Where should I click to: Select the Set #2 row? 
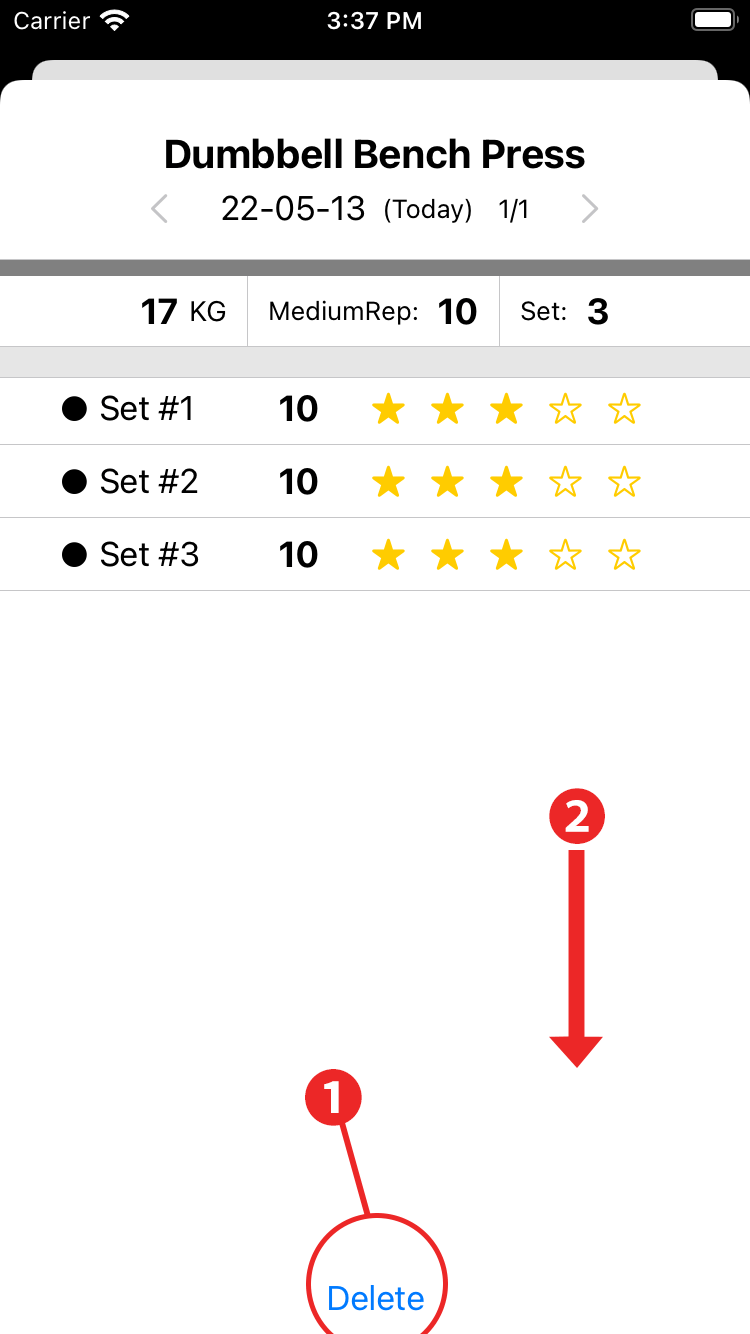pos(149,482)
